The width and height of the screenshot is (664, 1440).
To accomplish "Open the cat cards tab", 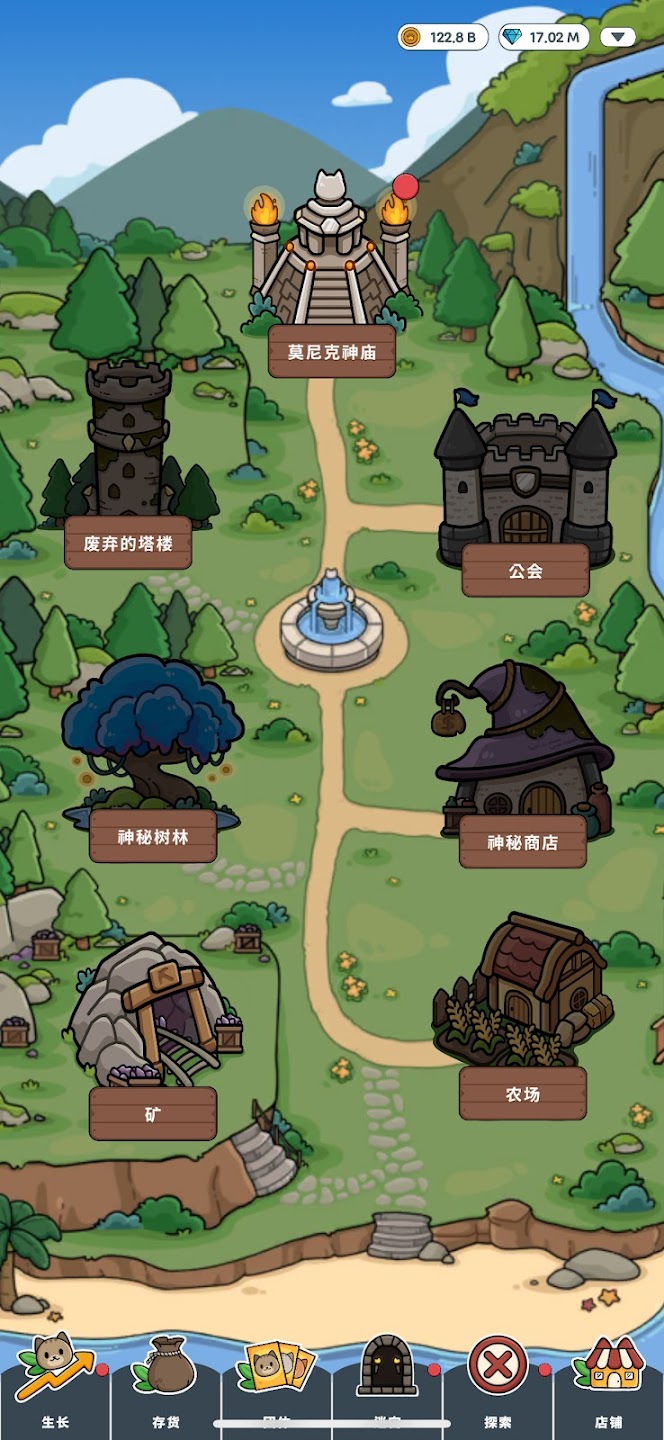I will tap(276, 1382).
